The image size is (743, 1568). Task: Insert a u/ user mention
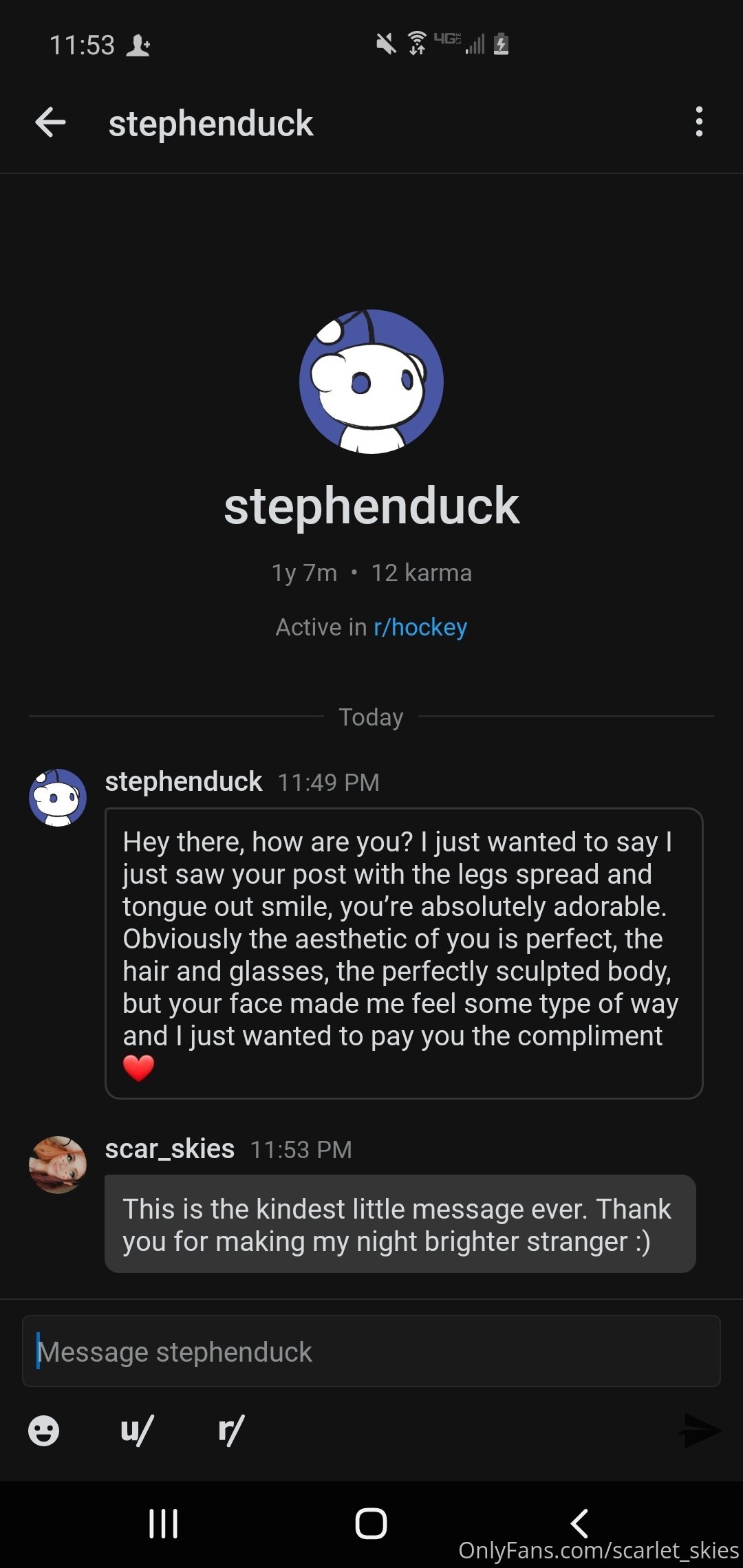coord(137,1430)
